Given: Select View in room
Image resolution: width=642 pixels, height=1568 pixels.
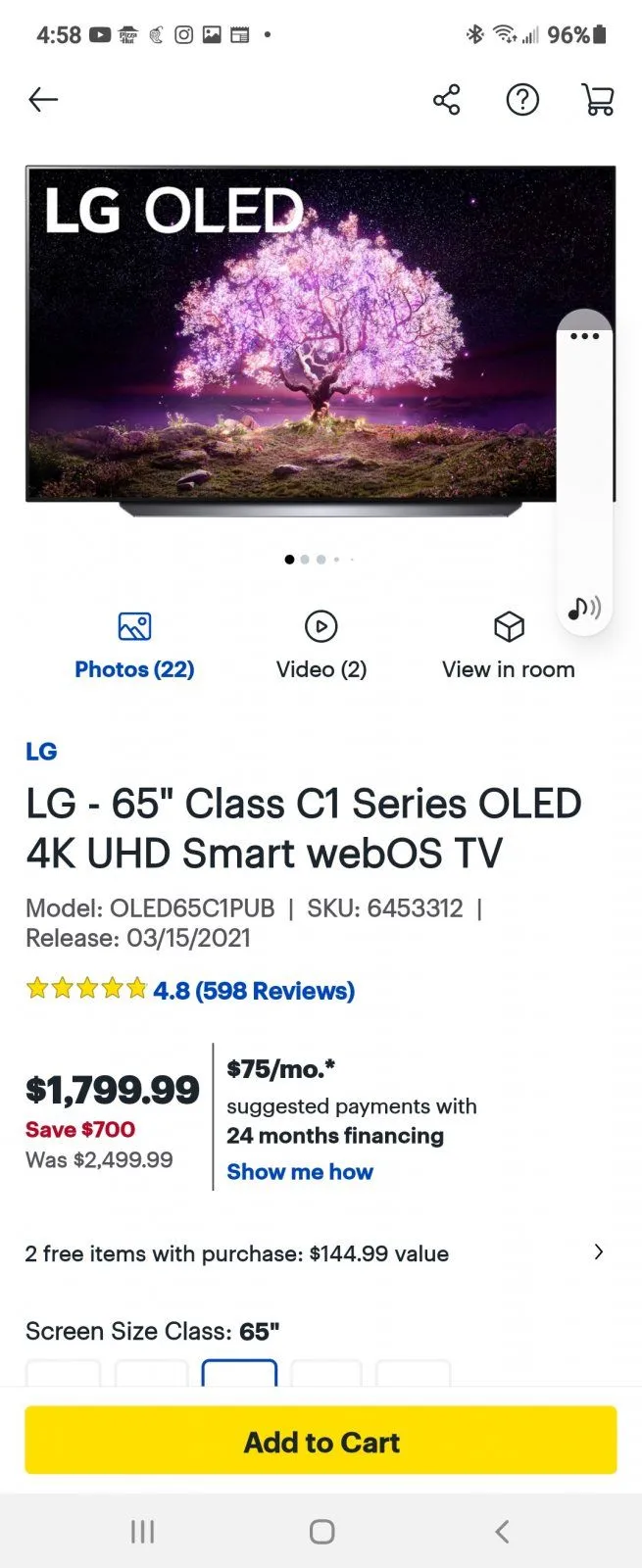Looking at the screenshot, I should coord(508,645).
